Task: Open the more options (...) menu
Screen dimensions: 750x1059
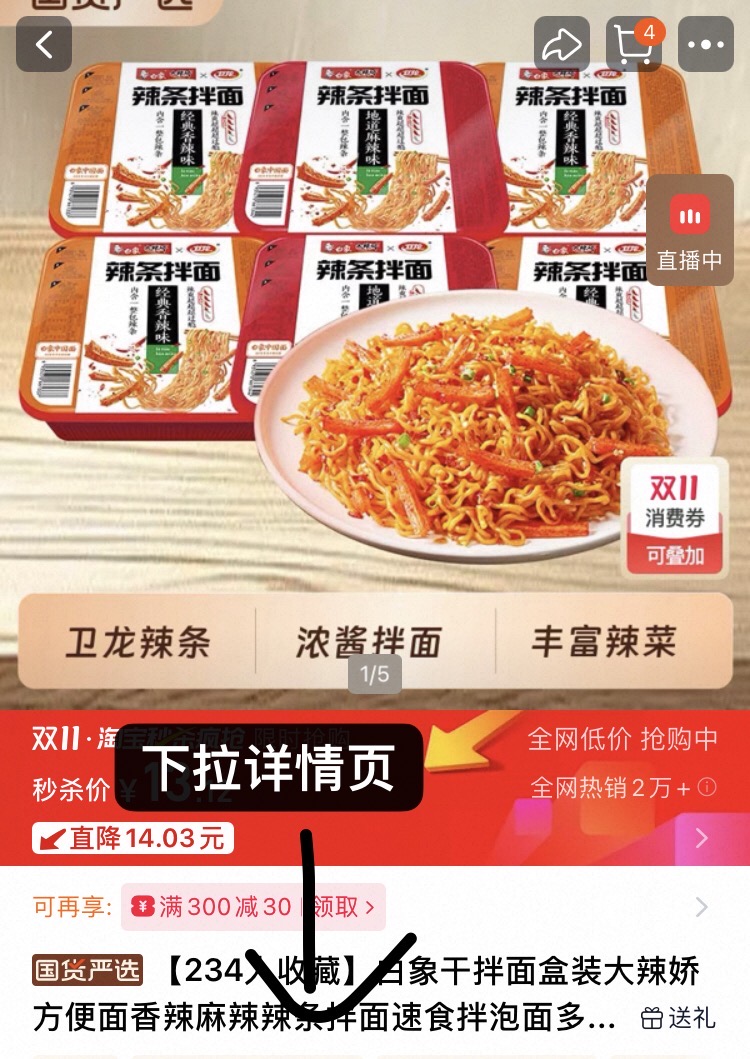Action: tap(706, 44)
